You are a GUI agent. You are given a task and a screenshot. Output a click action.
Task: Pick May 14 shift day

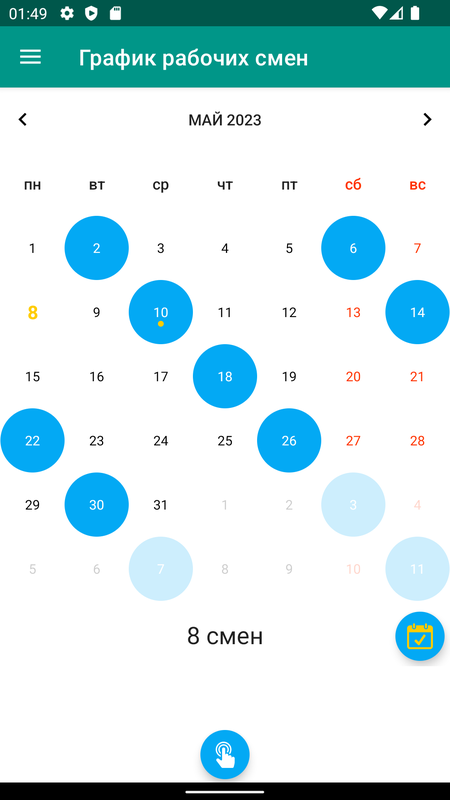click(417, 312)
